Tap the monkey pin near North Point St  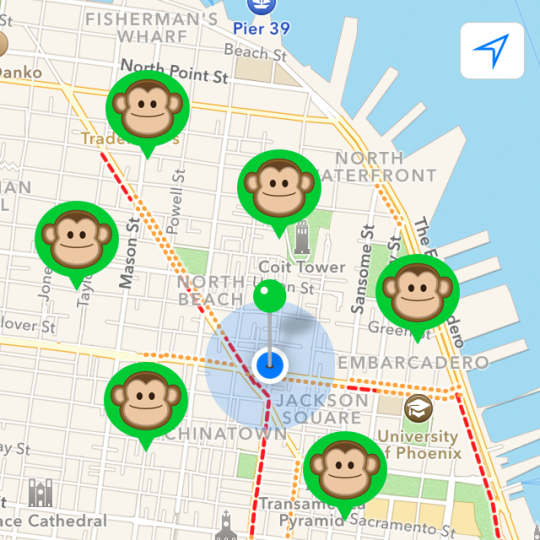pyautogui.click(x=147, y=115)
